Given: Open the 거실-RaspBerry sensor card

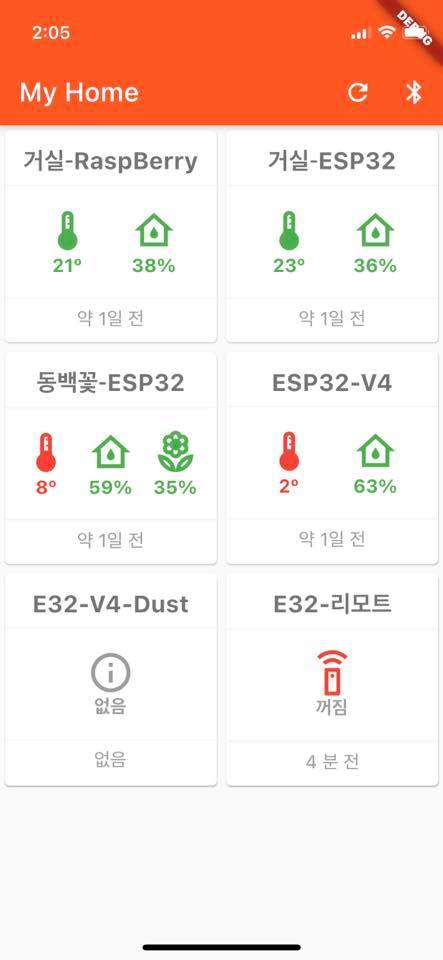Looking at the screenshot, I should coord(111,236).
